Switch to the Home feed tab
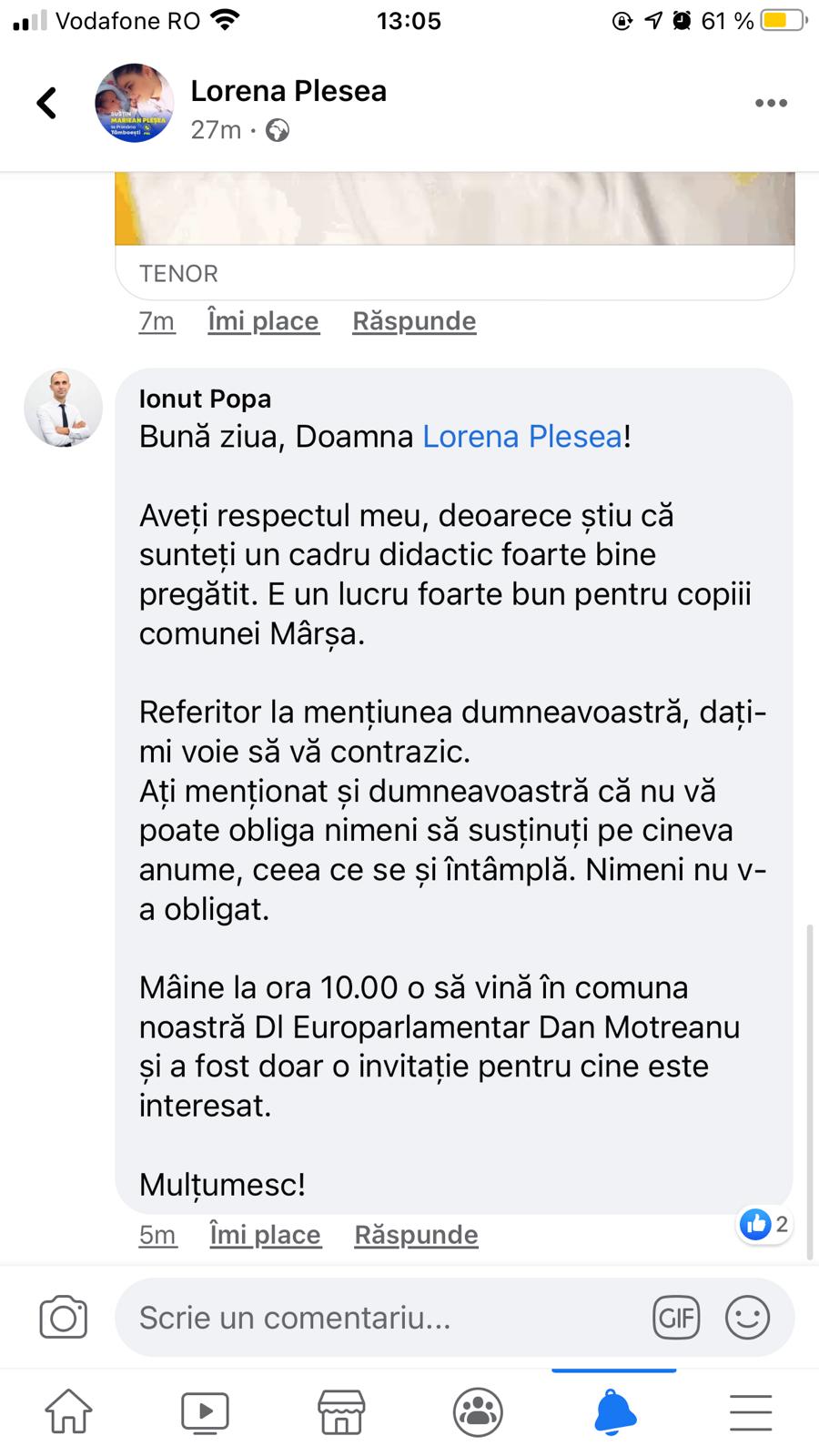The image size is (819, 1456). 69,1411
